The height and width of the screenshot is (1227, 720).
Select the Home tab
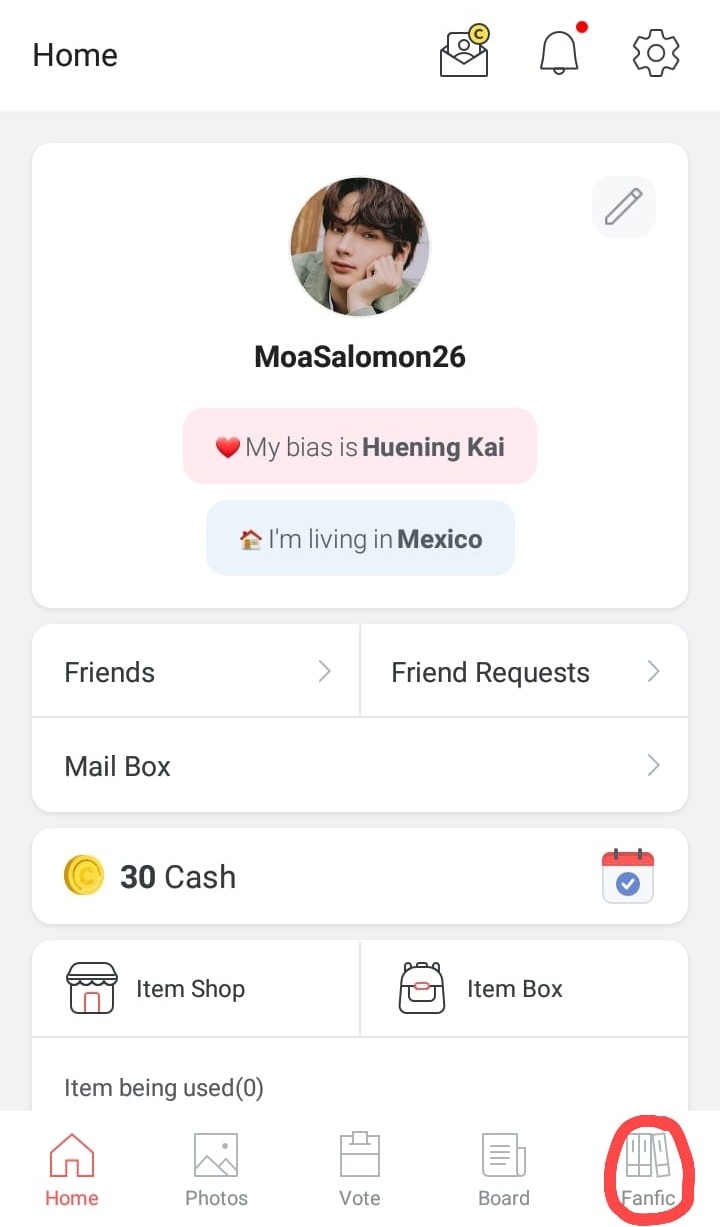tap(72, 1170)
